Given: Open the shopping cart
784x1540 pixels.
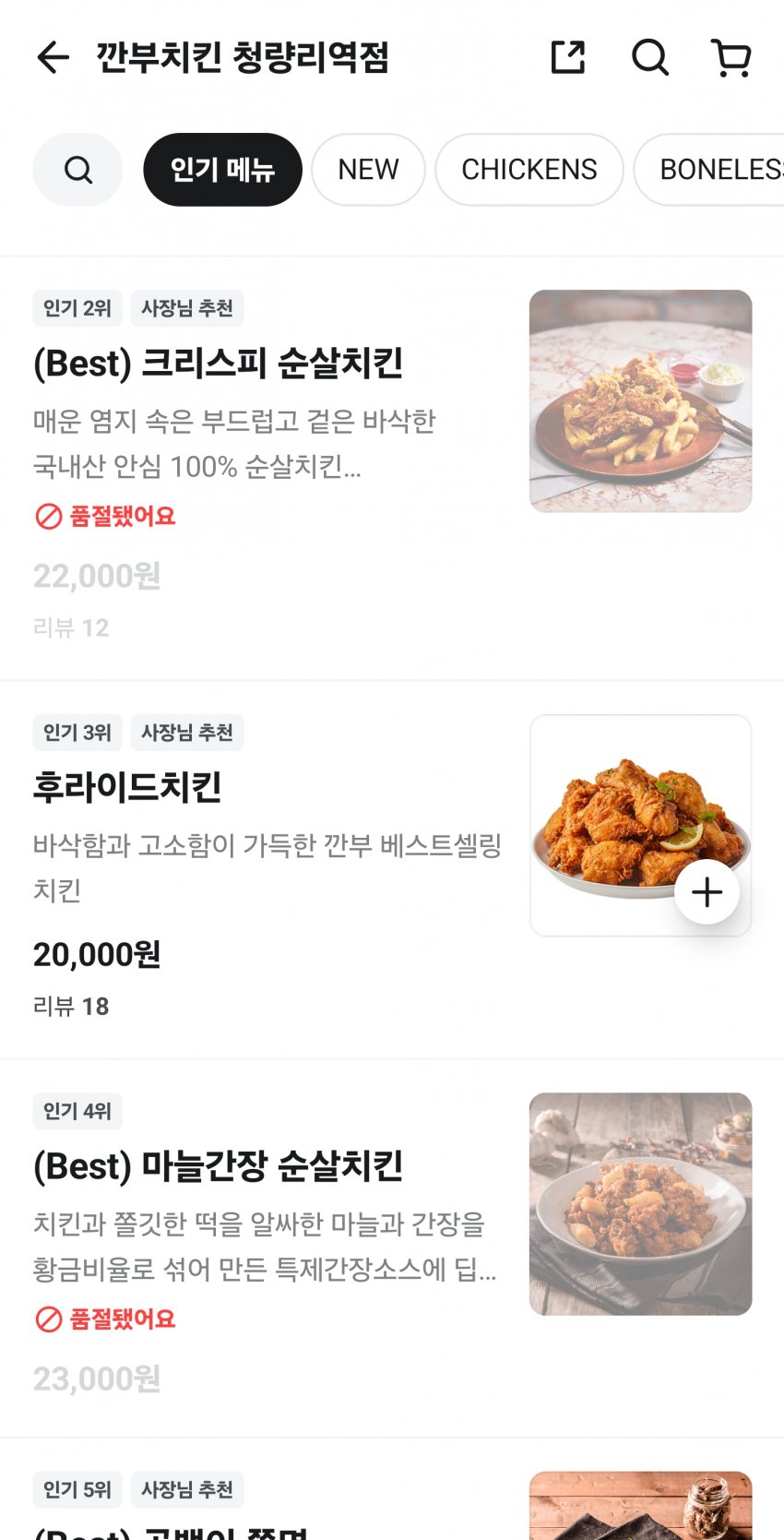Looking at the screenshot, I should [x=731, y=57].
